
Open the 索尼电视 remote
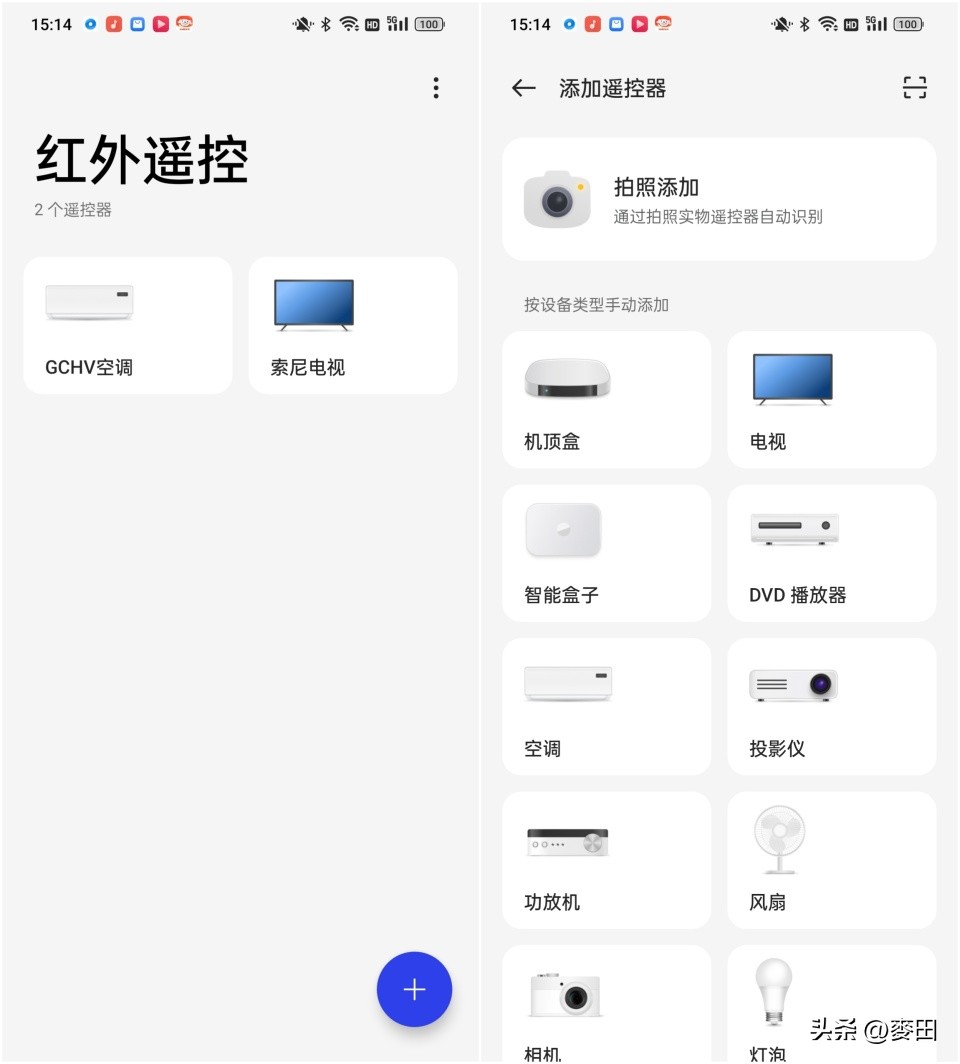352,324
